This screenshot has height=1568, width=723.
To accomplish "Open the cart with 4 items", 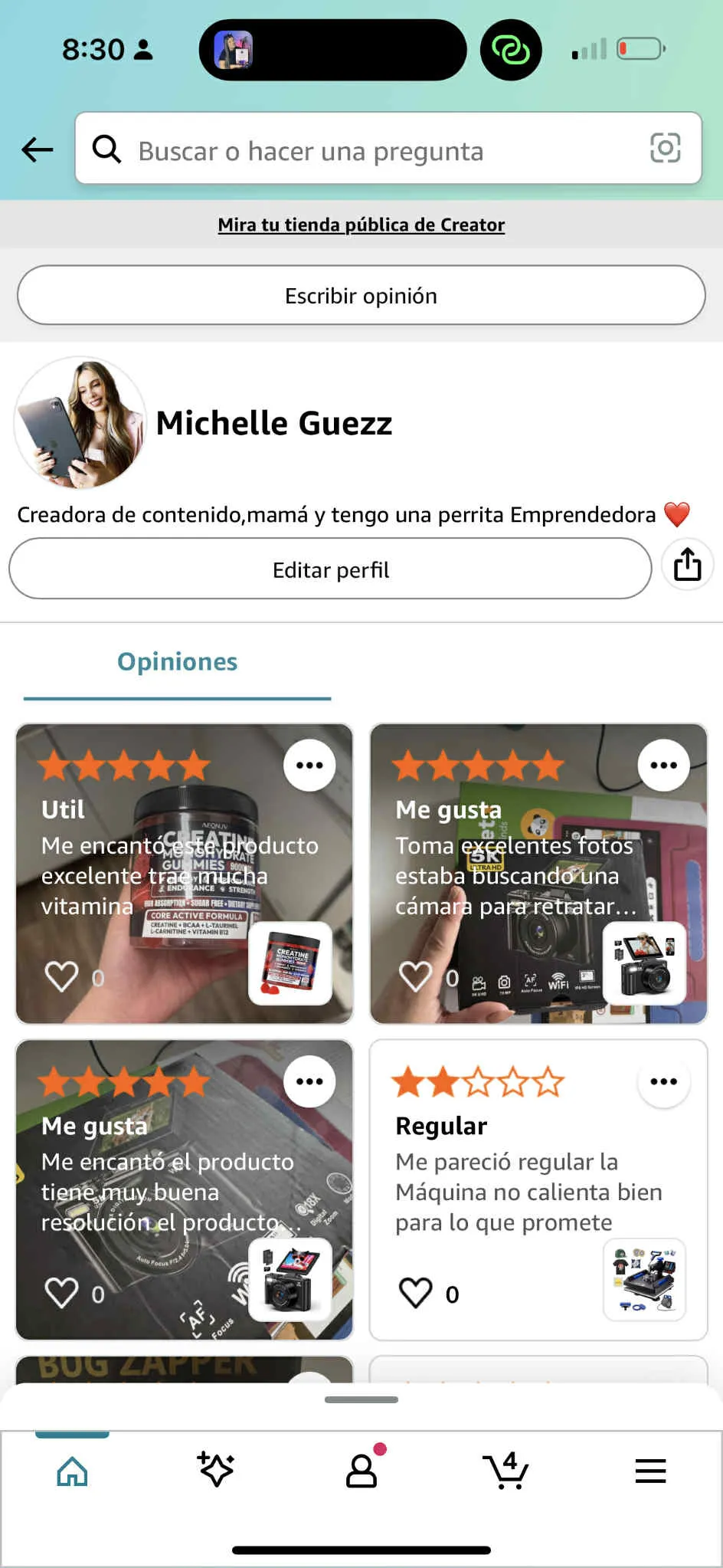I will coord(505,1471).
